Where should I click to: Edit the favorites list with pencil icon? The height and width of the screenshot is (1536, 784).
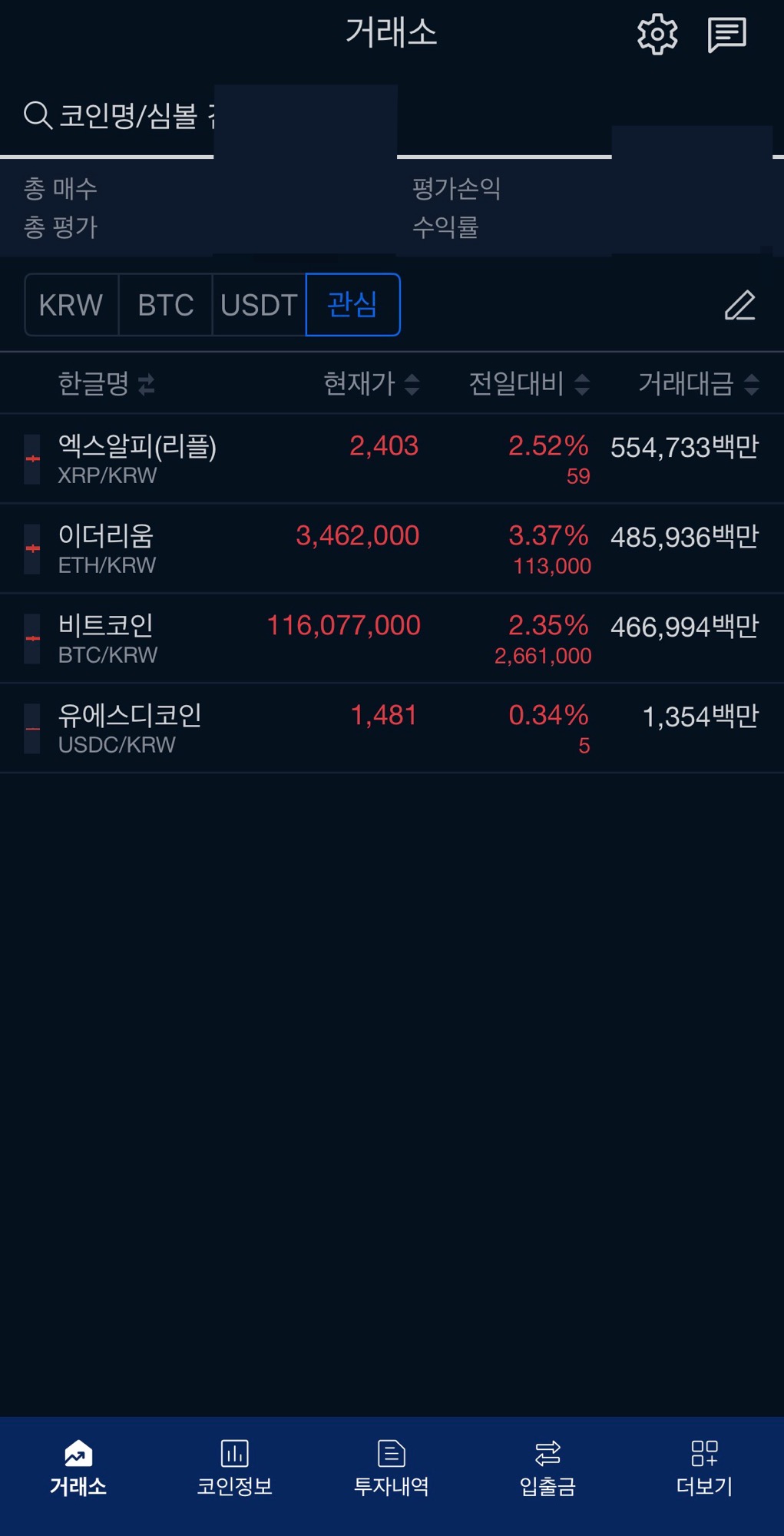tap(740, 305)
